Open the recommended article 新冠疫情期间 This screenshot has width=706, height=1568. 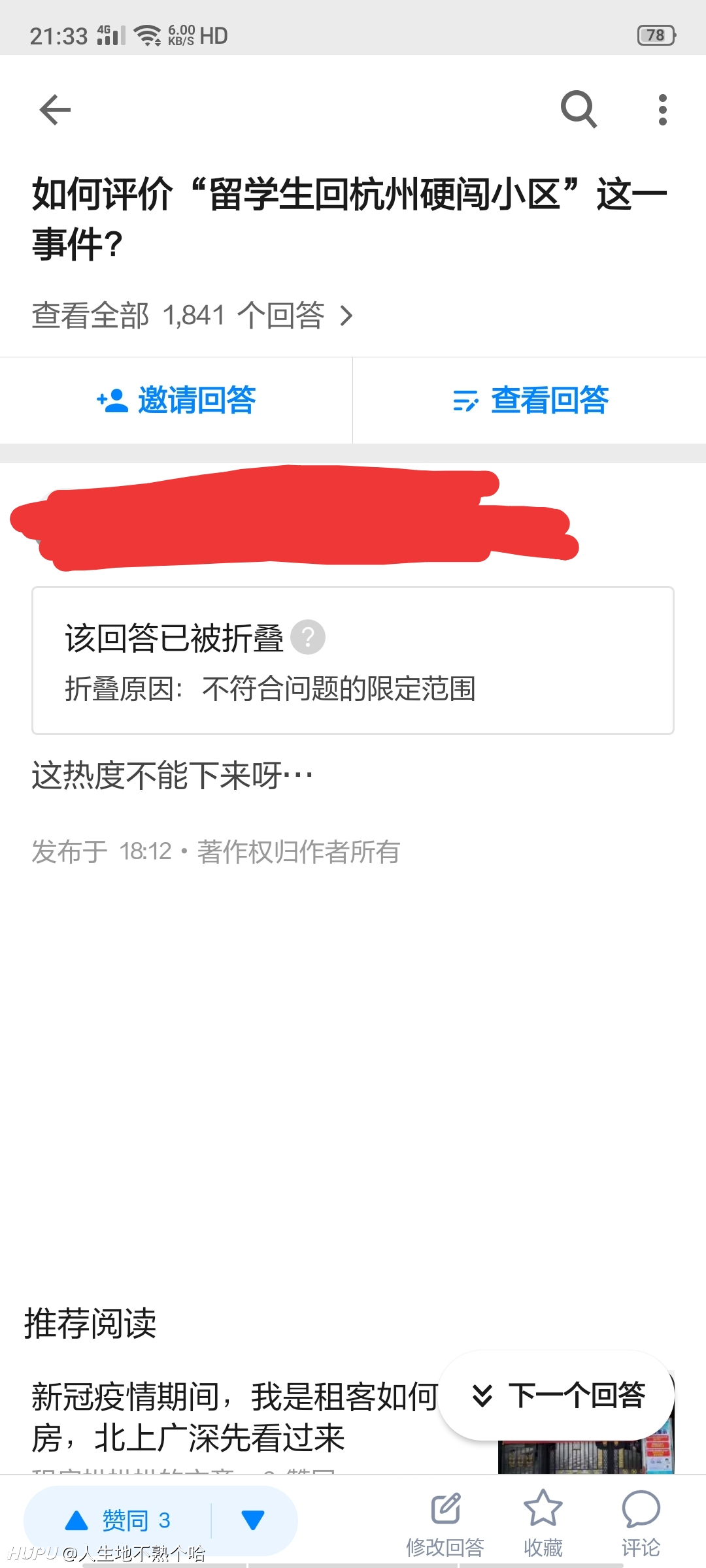pyautogui.click(x=235, y=1416)
